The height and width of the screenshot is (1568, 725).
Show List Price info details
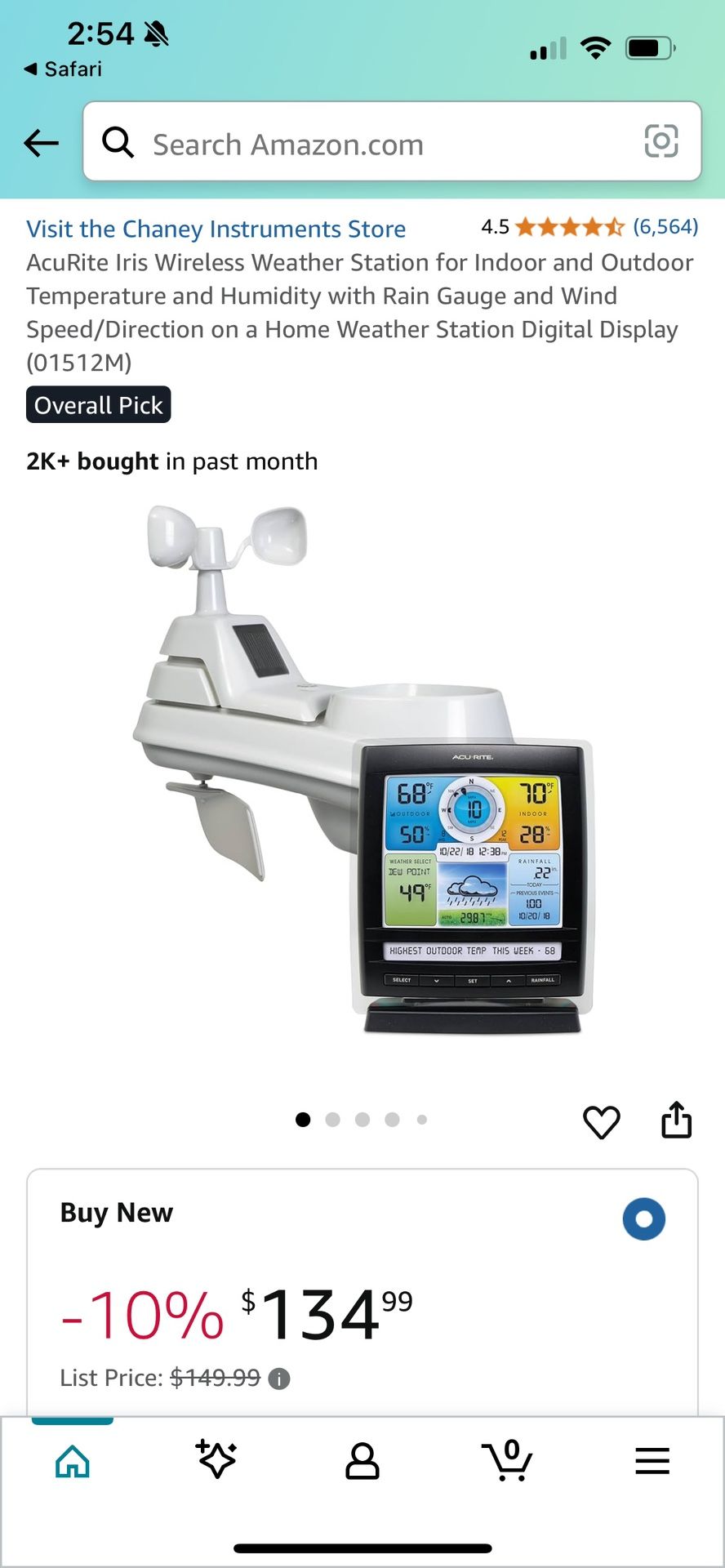pyautogui.click(x=279, y=1379)
